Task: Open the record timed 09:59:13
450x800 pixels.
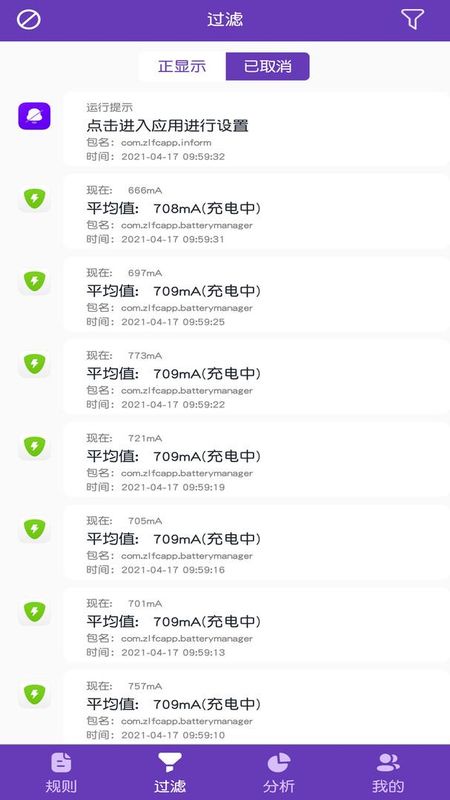Action: (257, 625)
